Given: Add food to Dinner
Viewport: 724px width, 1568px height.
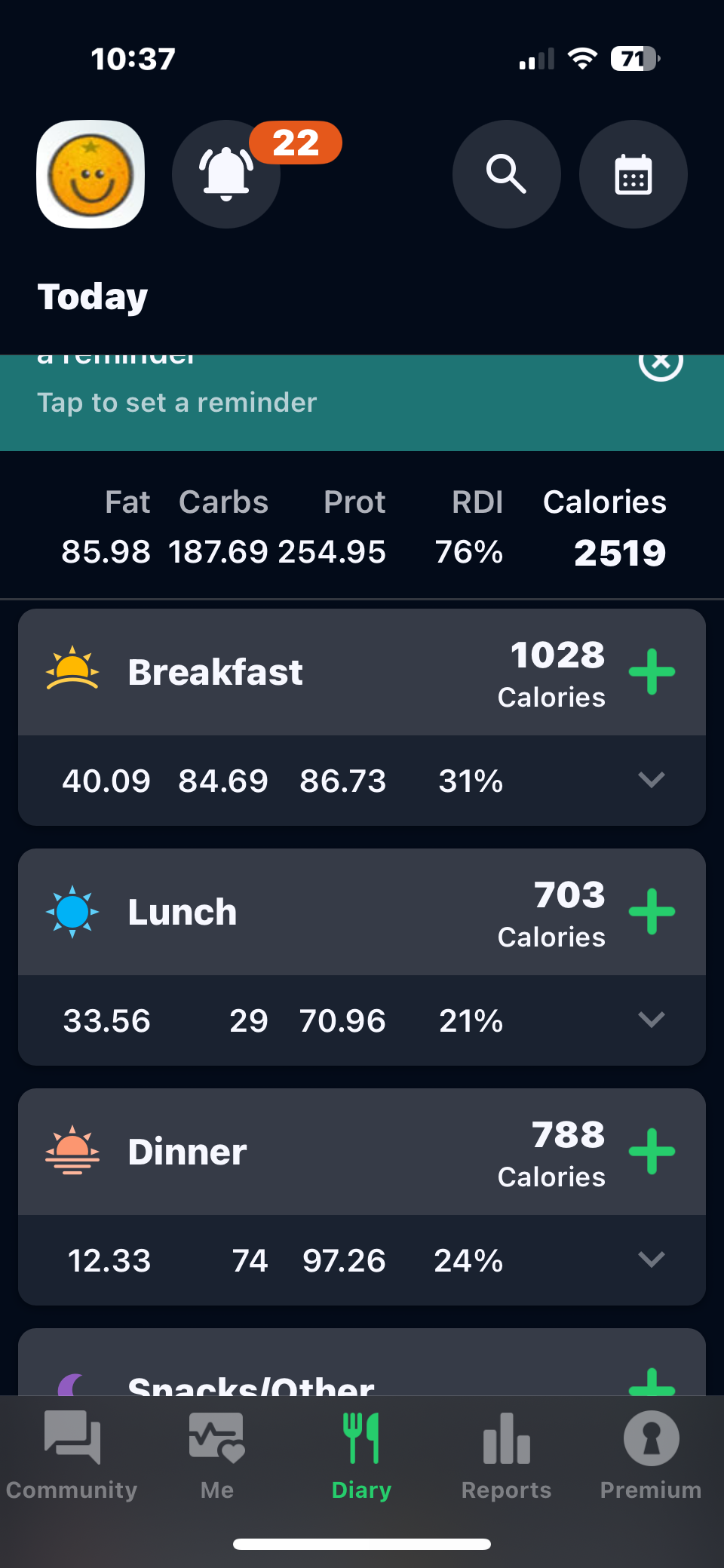Looking at the screenshot, I should click(x=652, y=1151).
